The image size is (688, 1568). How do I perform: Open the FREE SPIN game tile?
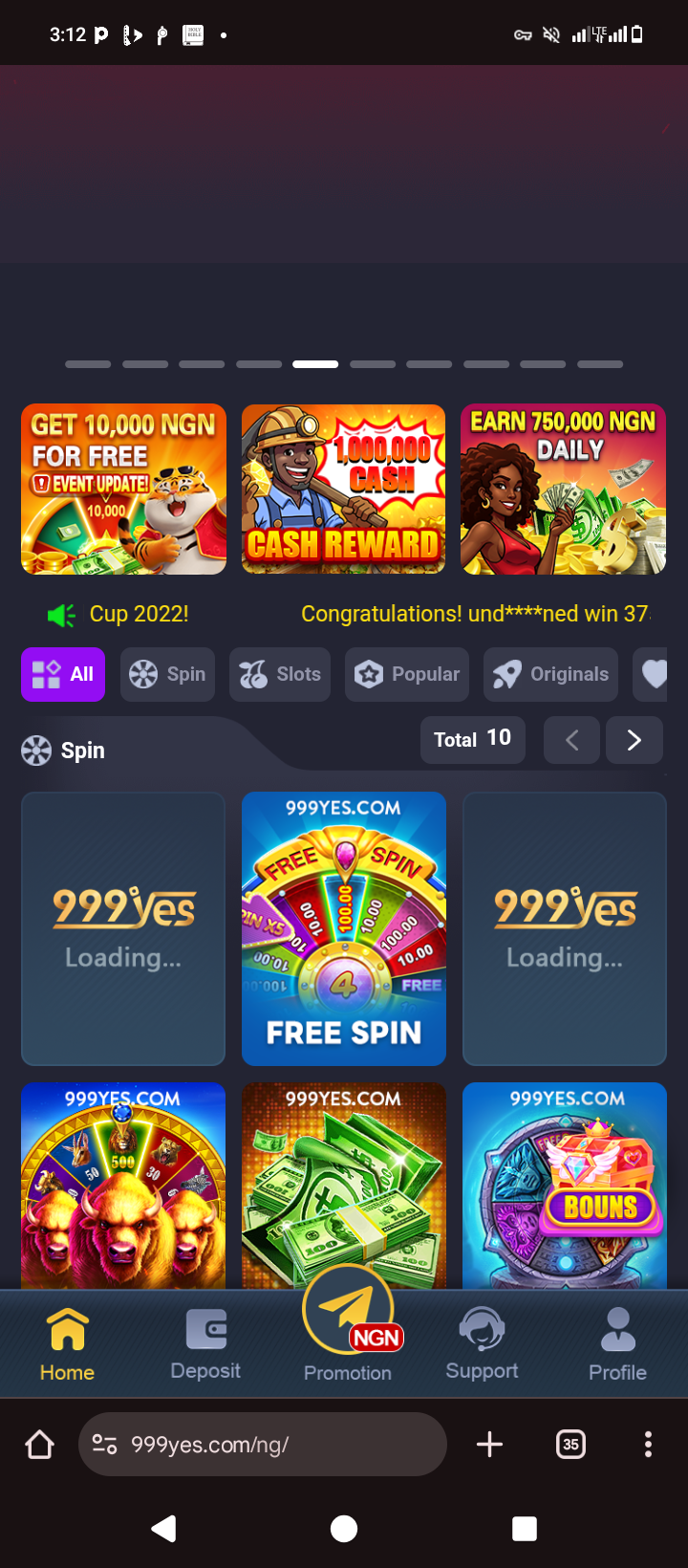[343, 928]
